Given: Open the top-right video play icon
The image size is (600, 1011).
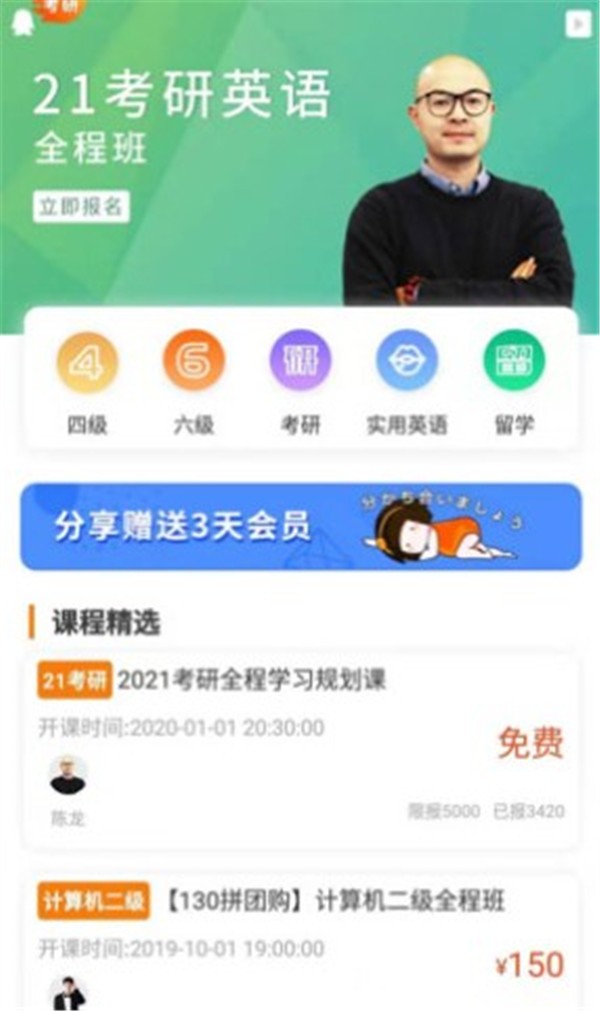Looking at the screenshot, I should tap(577, 24).
